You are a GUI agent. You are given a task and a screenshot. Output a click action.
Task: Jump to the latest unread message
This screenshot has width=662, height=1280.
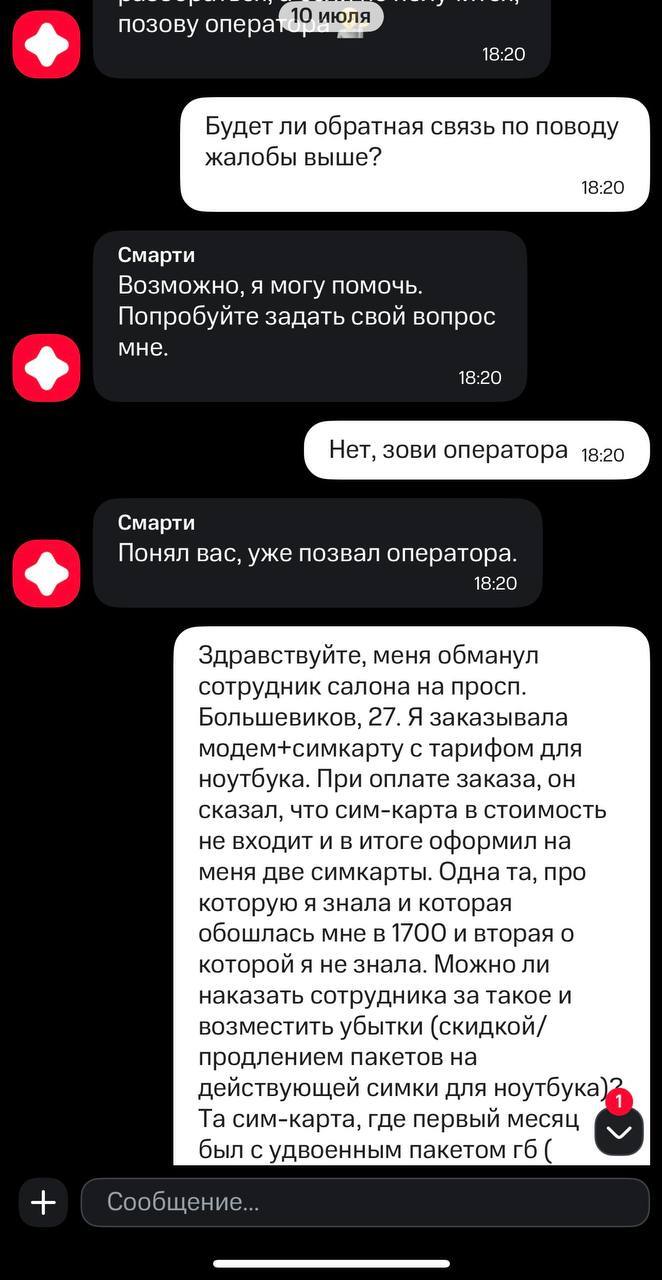pos(619,1131)
